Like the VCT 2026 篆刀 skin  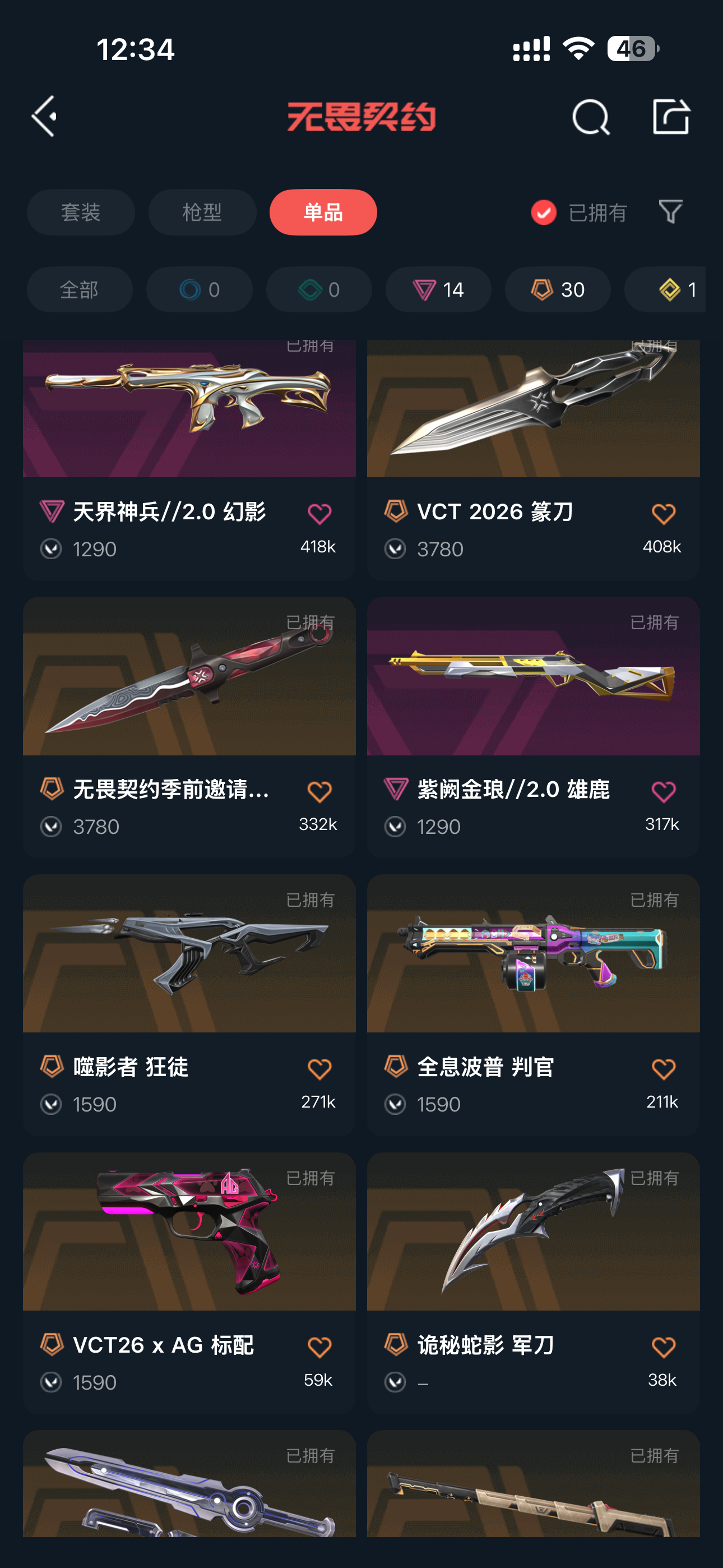click(x=664, y=514)
